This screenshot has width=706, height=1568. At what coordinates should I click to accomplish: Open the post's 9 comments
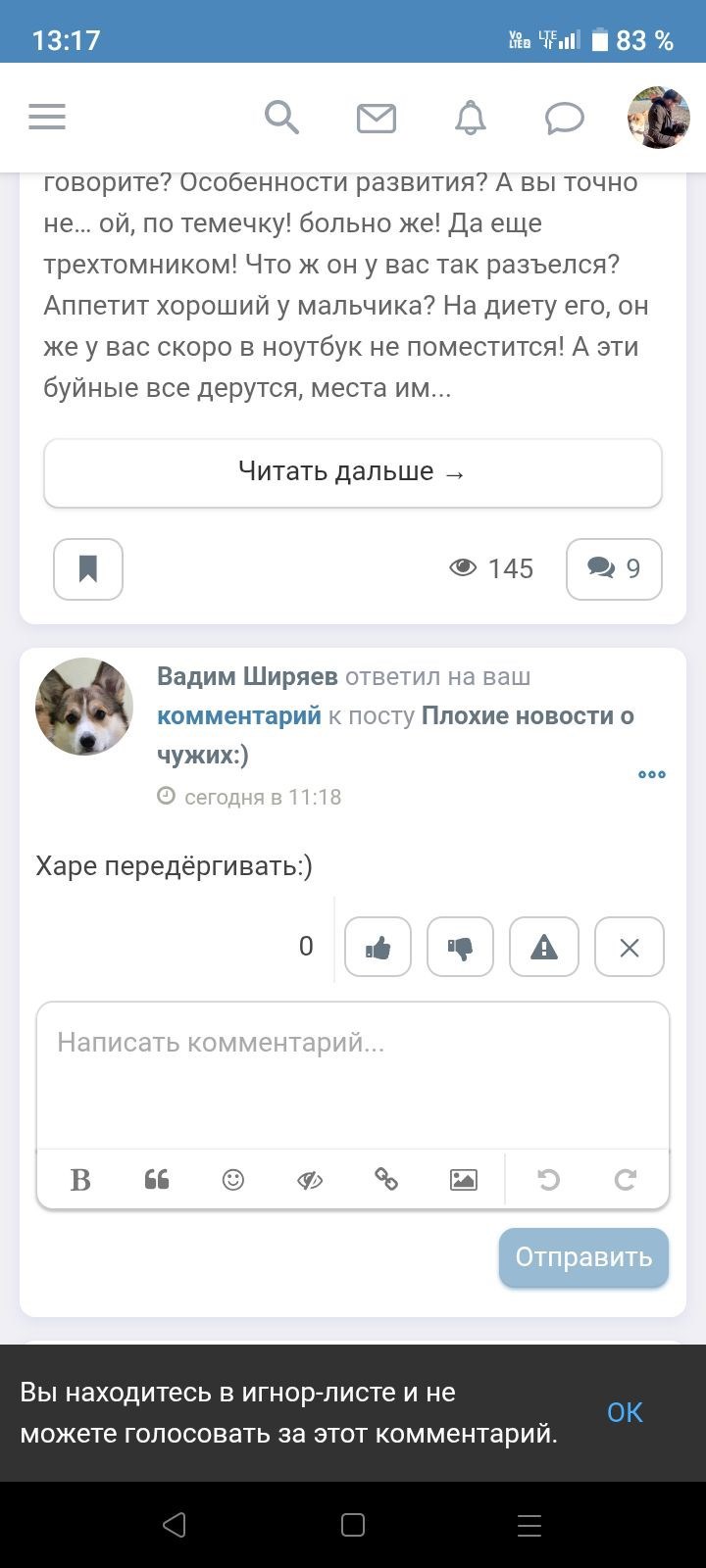coord(614,568)
